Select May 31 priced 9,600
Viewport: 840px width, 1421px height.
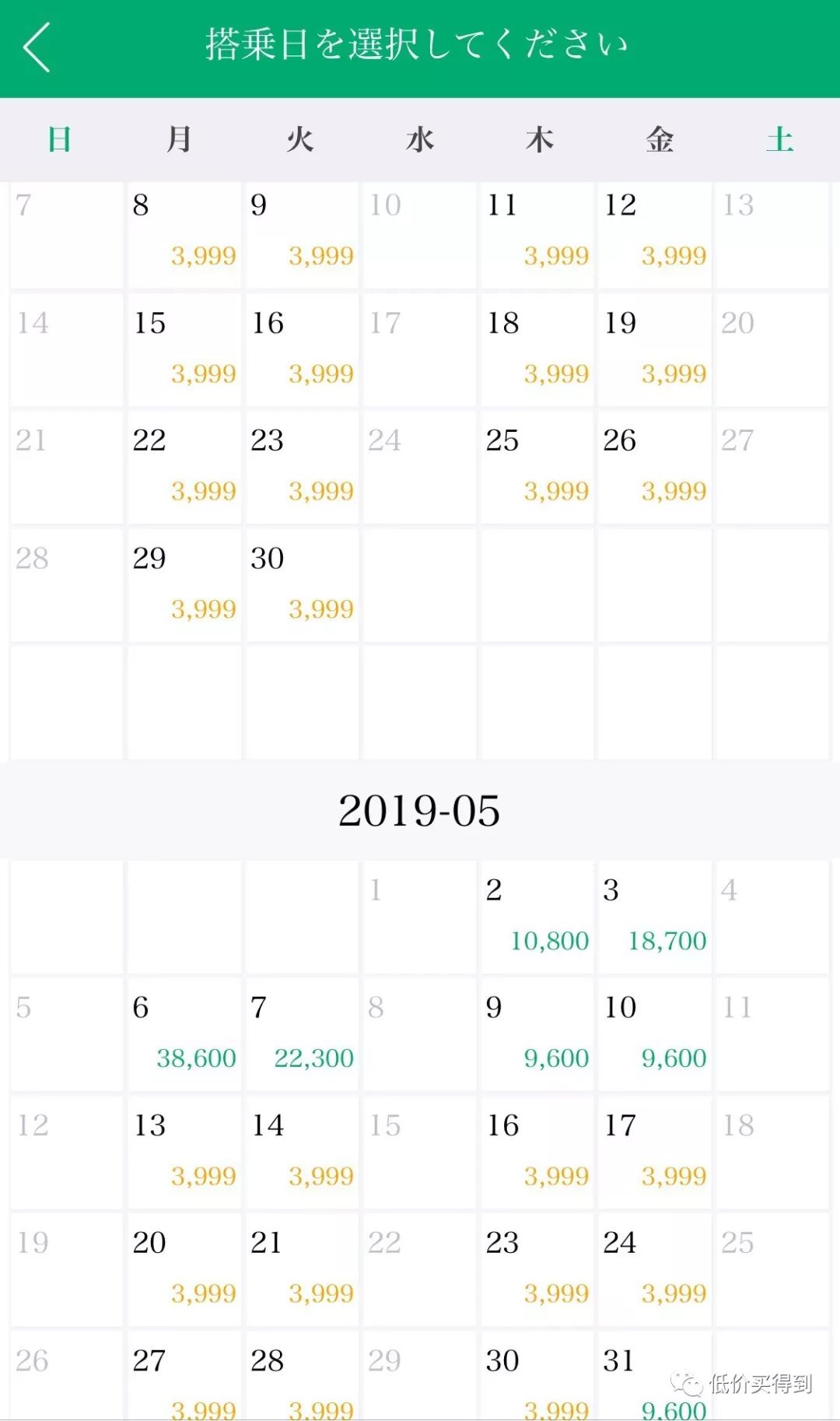654,1385
